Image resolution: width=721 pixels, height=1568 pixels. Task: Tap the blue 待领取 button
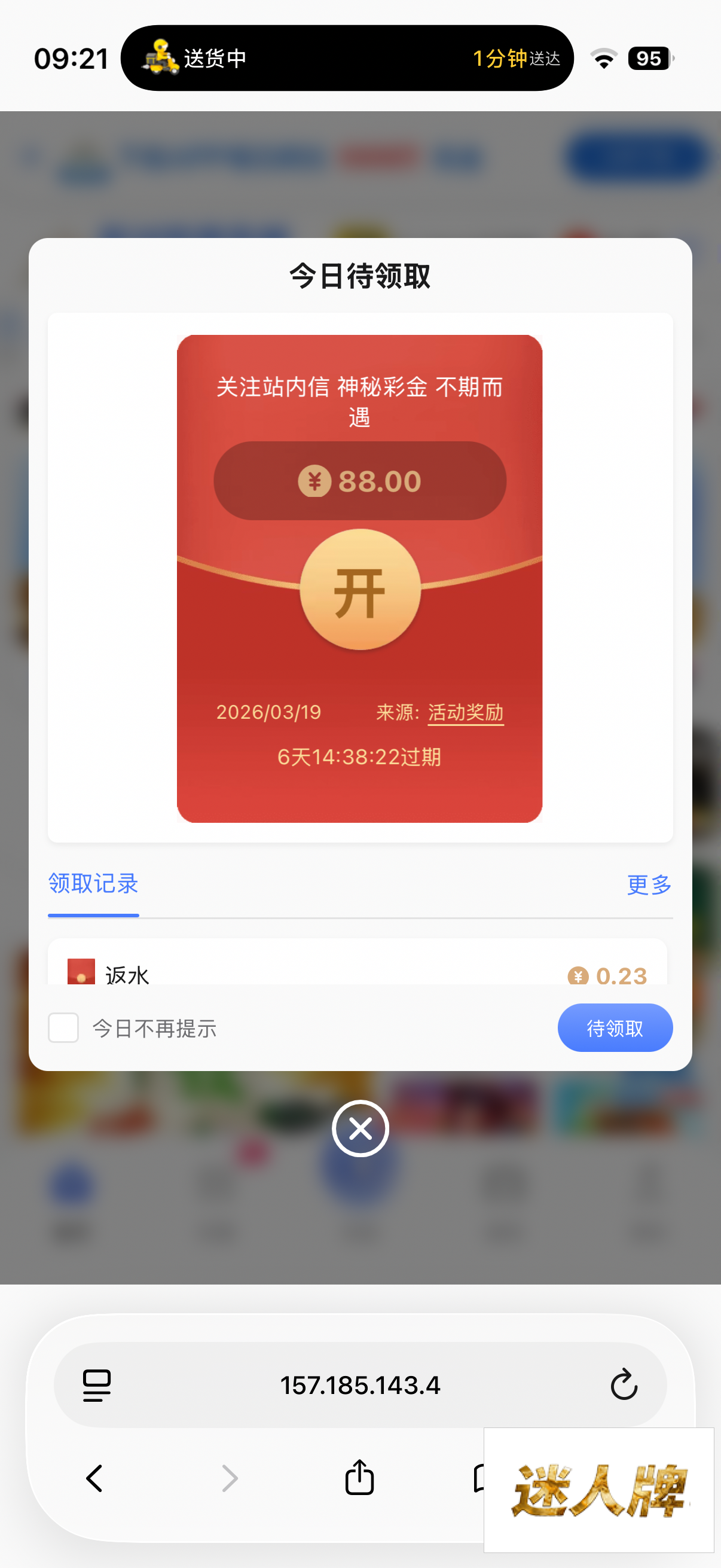coord(615,1028)
